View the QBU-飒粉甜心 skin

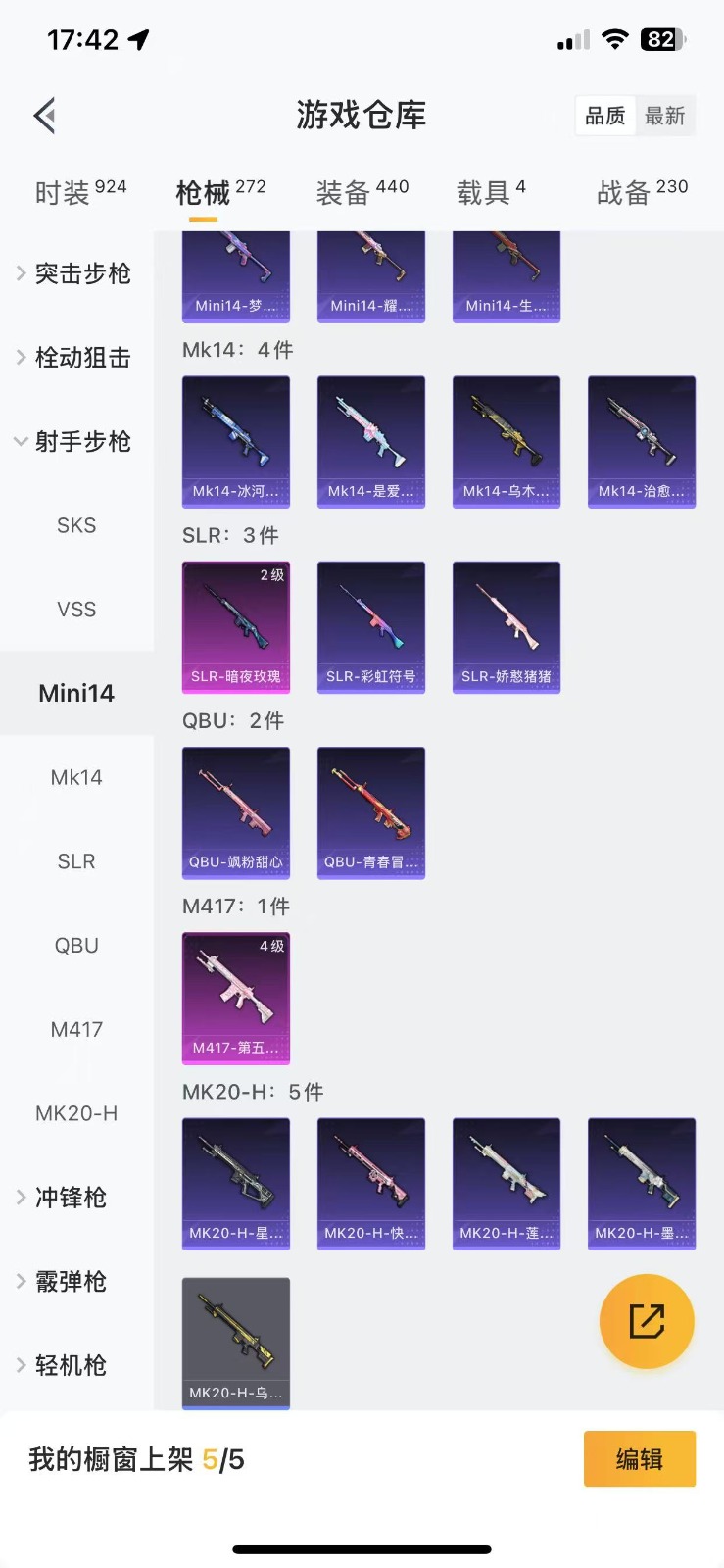[236, 812]
